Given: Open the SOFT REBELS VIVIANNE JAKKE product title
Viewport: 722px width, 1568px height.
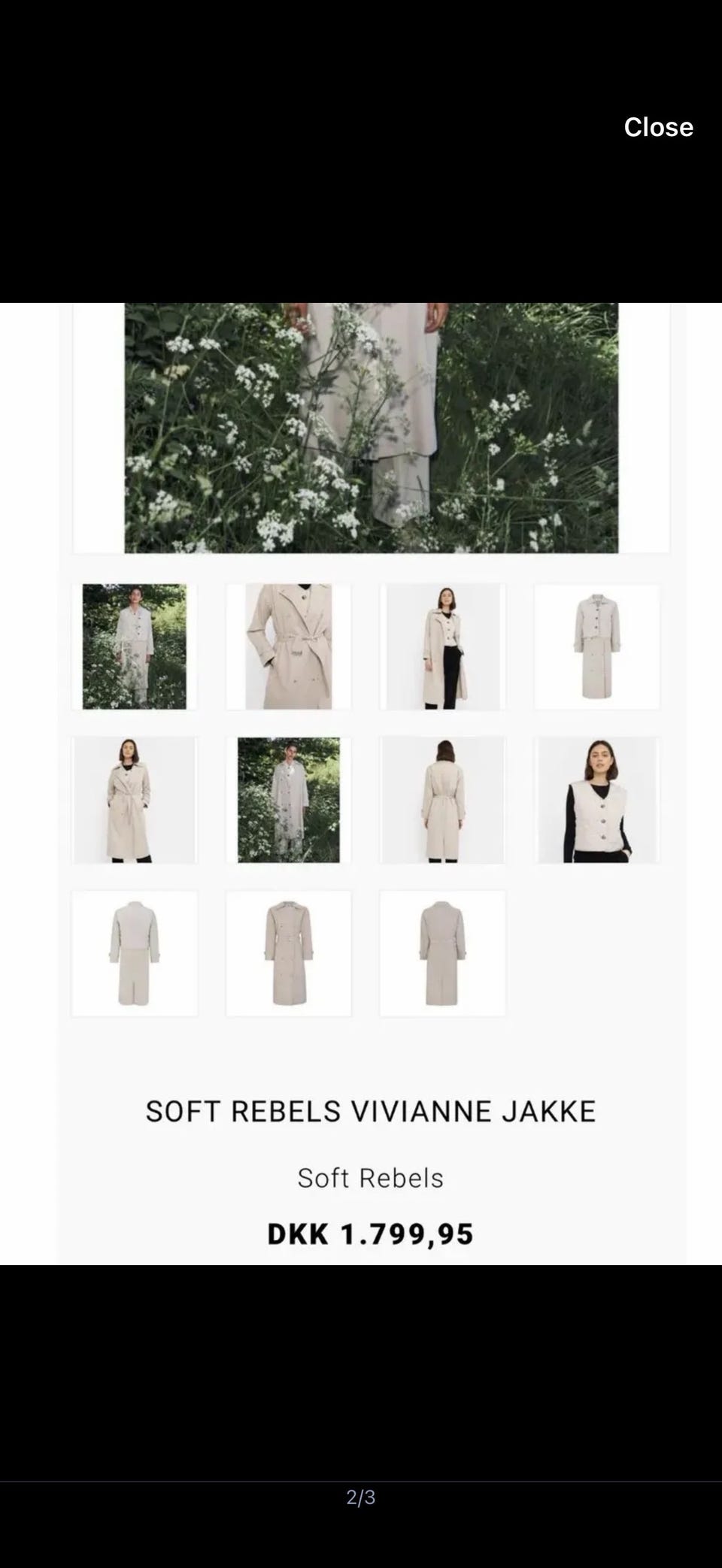Looking at the screenshot, I should click(x=370, y=1111).
